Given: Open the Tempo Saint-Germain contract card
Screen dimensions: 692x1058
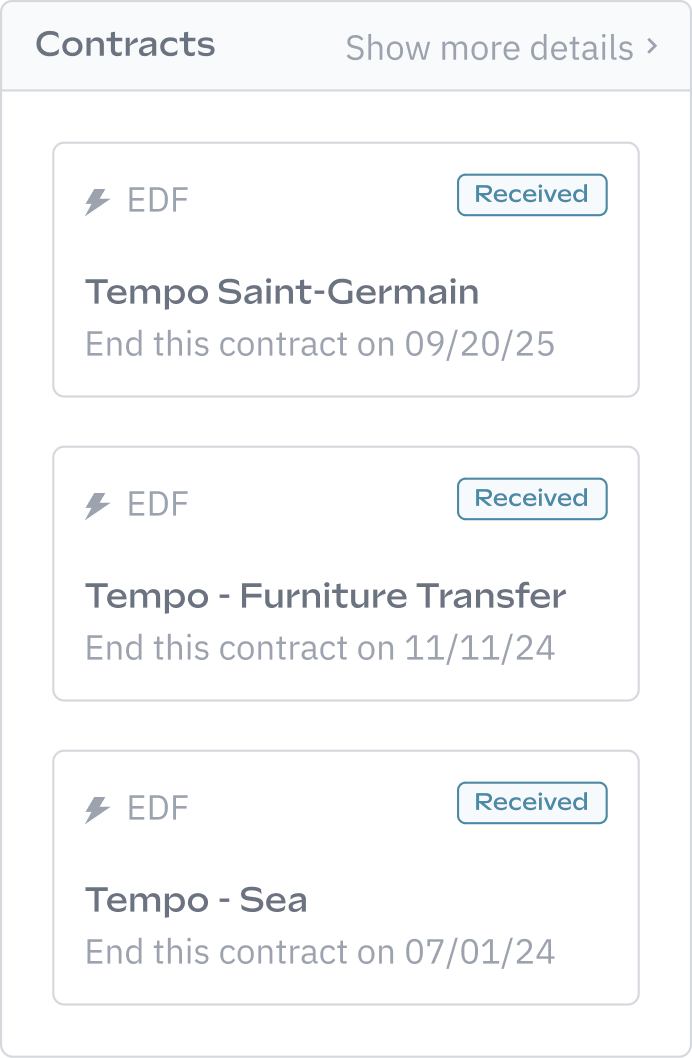Looking at the screenshot, I should click(345, 270).
